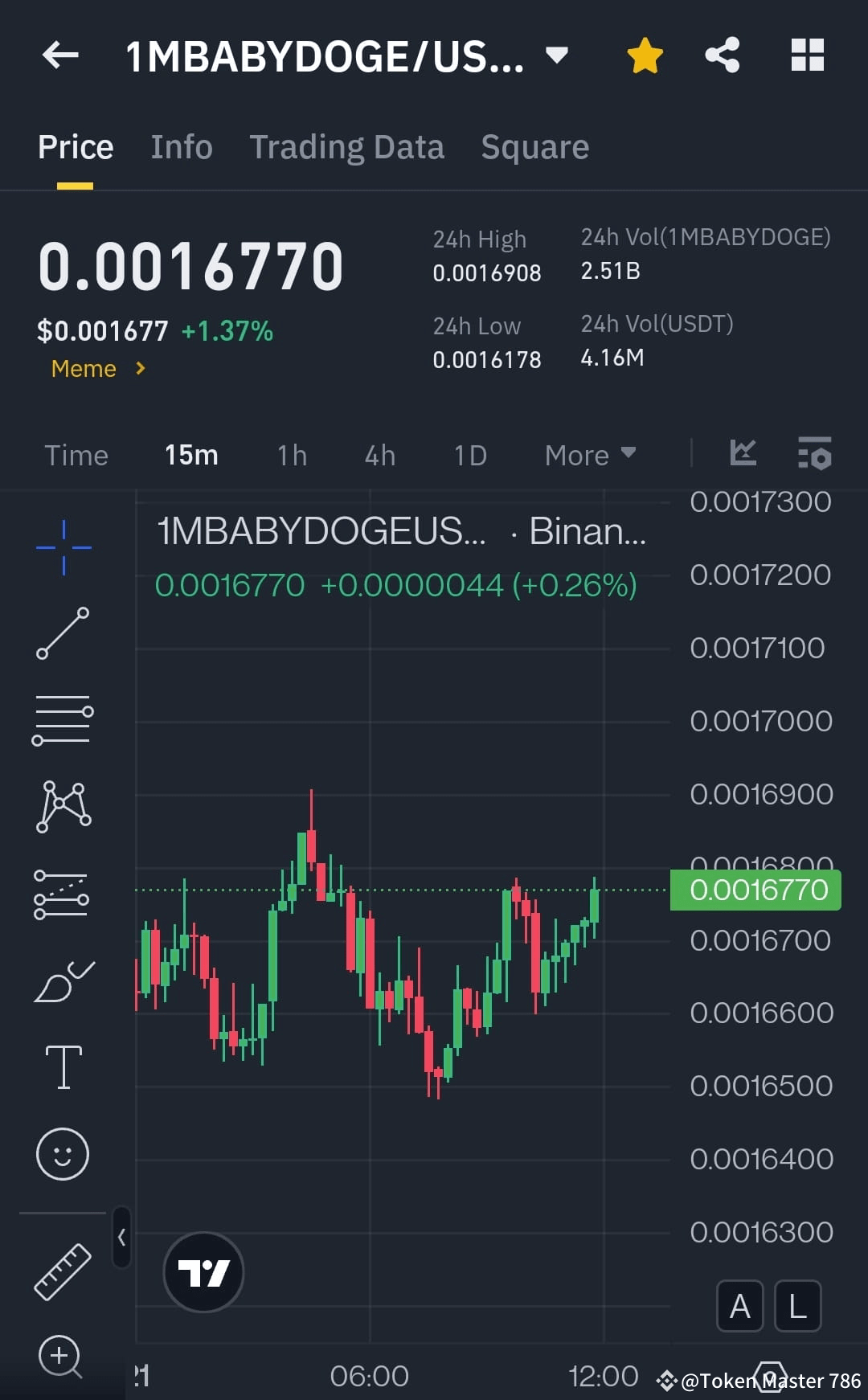This screenshot has width=868, height=1400.
Task: Open the Info tab
Action: (x=181, y=146)
